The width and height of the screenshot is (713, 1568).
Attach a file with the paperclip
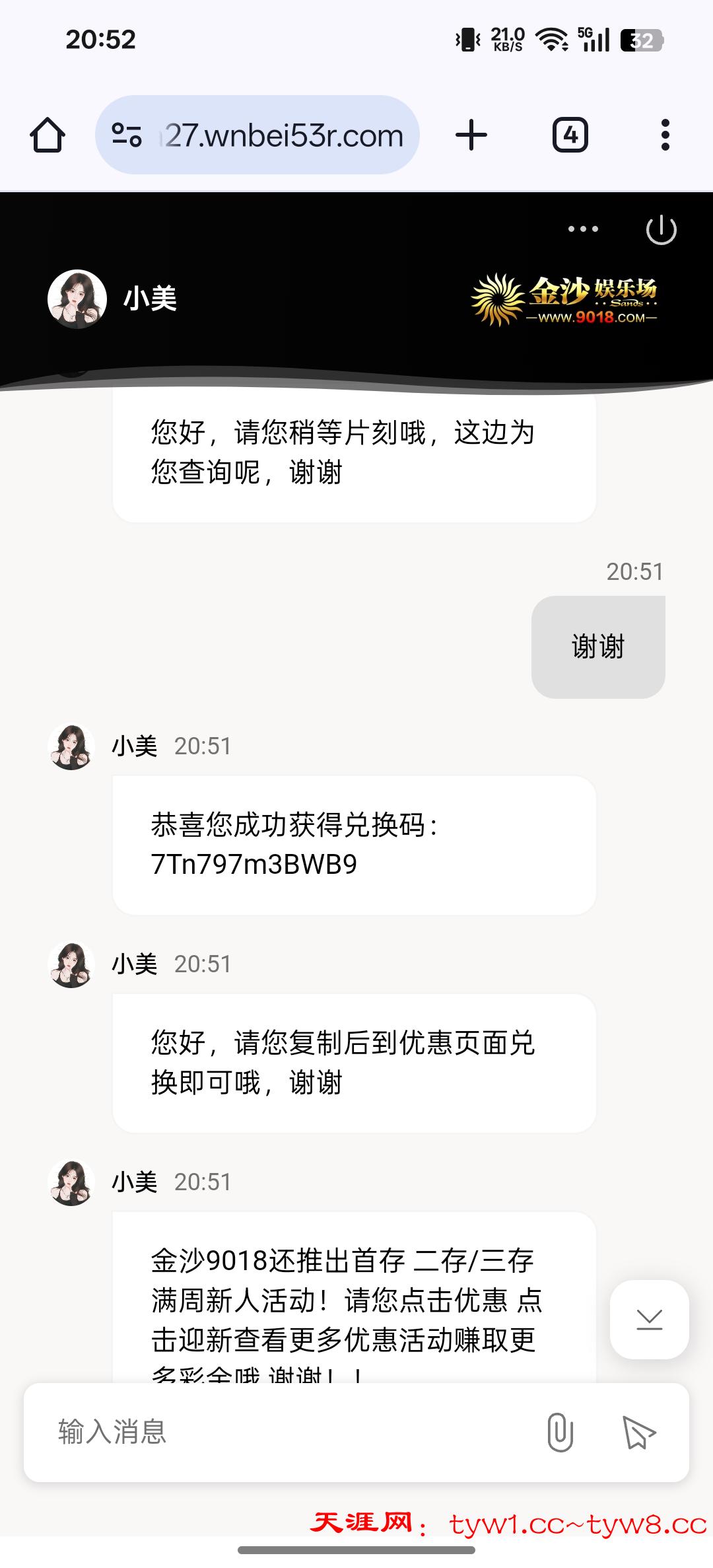[560, 1432]
